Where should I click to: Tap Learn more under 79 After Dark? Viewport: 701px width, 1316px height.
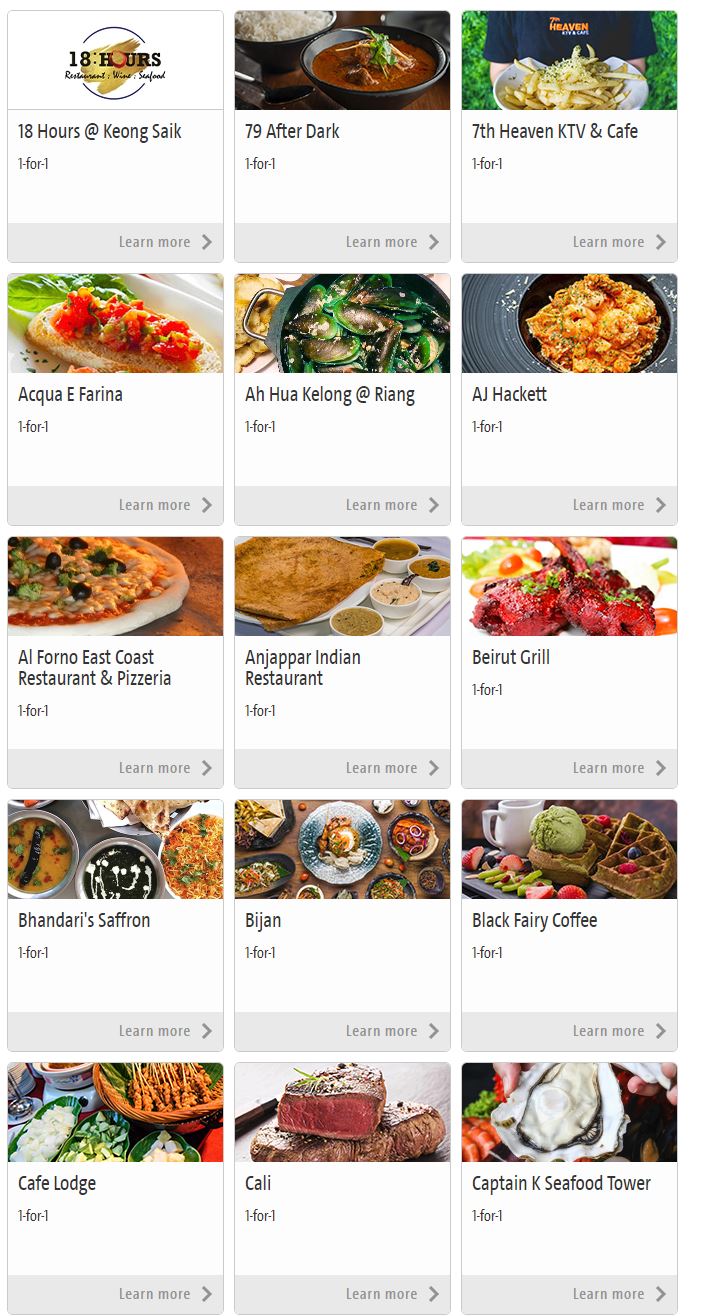[x=392, y=242]
